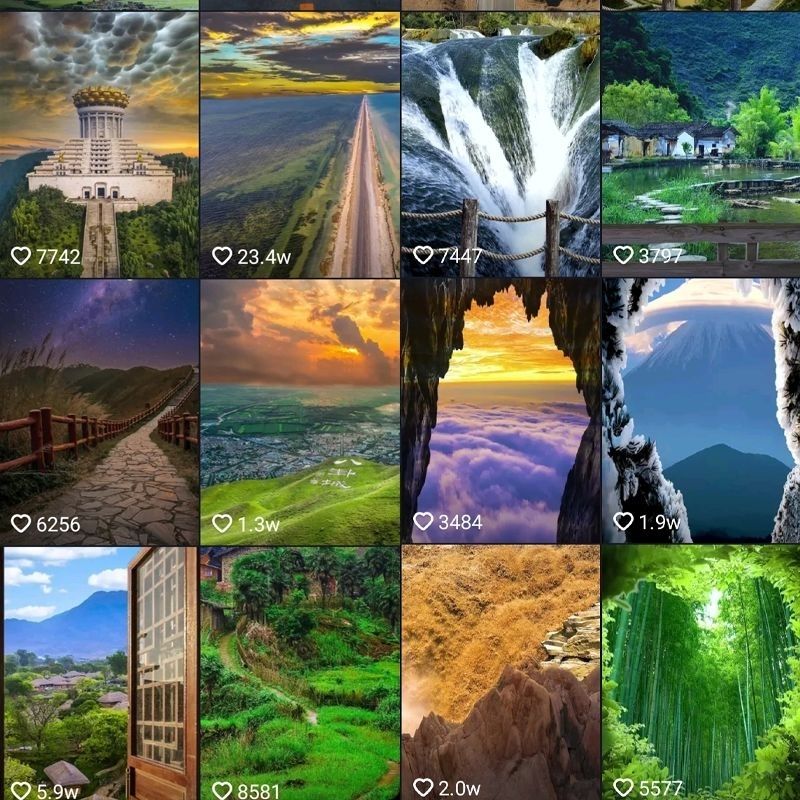Open the temple video with 7742 likes
Image resolution: width=800 pixels, height=800 pixels.
pyautogui.click(x=100, y=145)
